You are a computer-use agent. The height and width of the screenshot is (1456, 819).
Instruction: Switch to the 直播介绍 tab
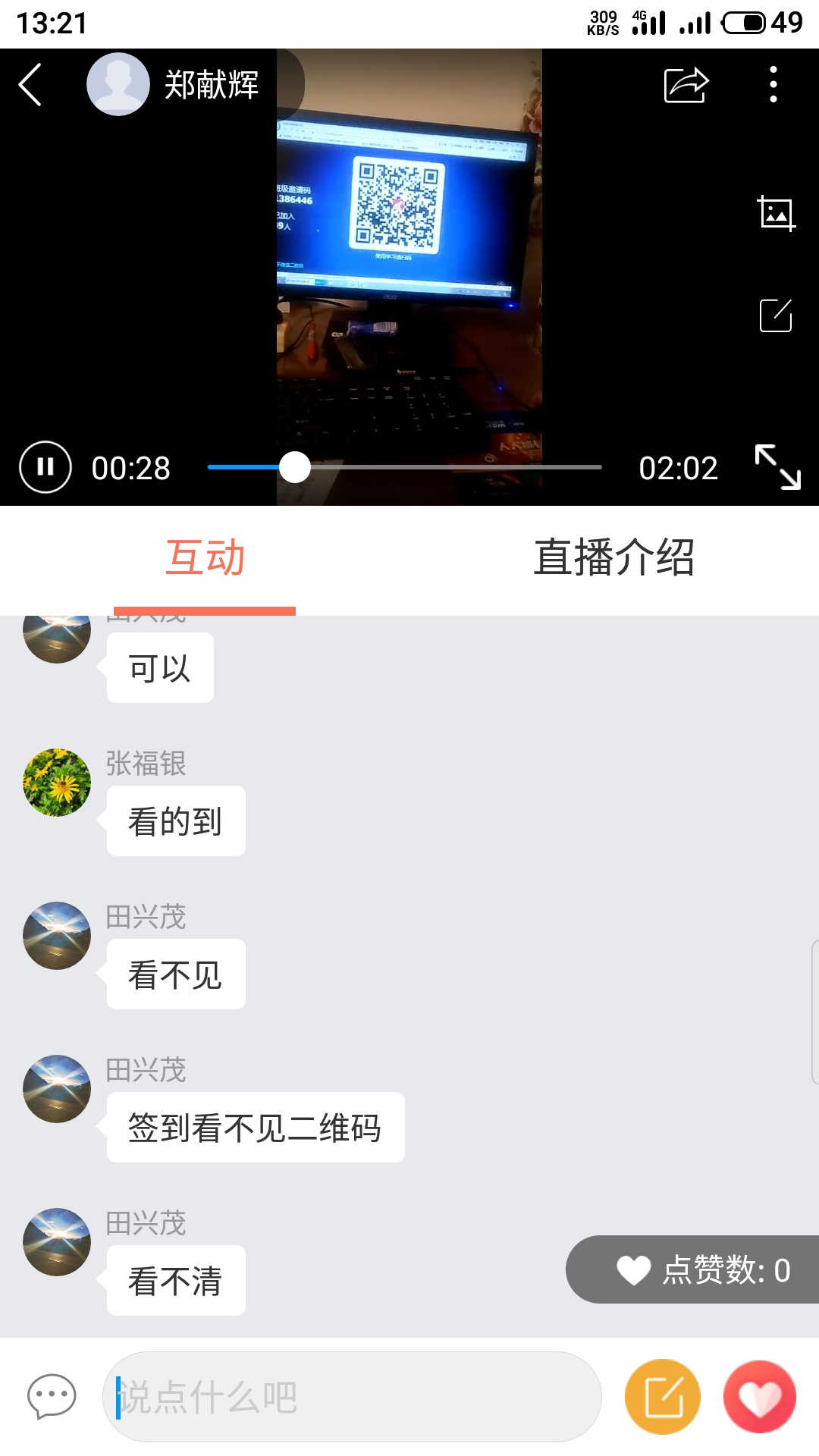[613, 558]
